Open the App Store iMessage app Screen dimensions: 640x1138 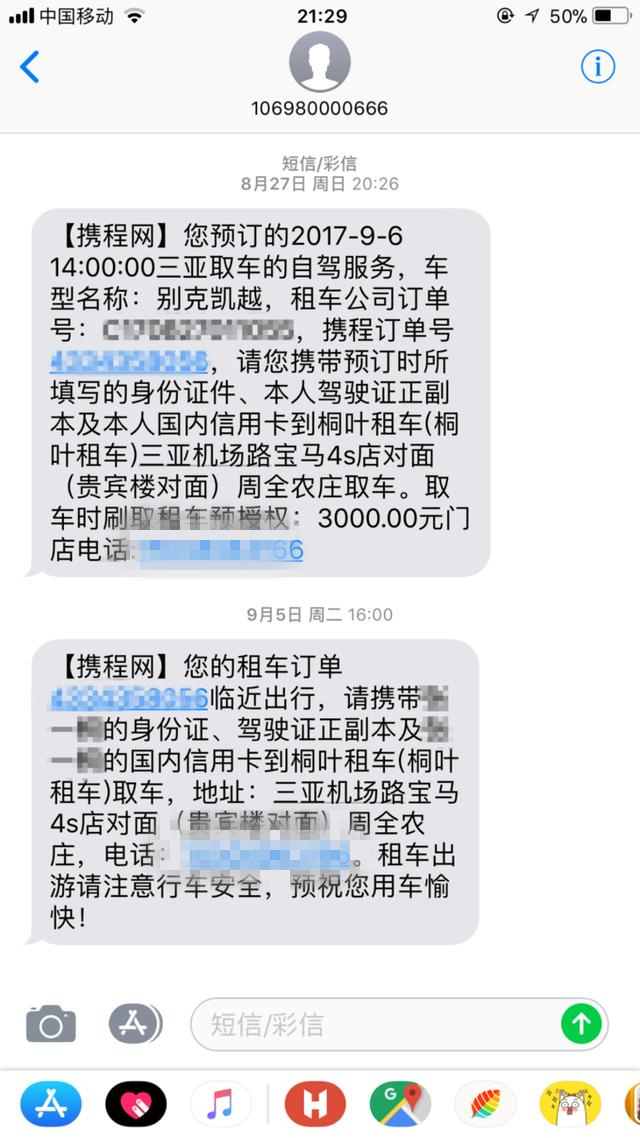pyautogui.click(x=51, y=1105)
